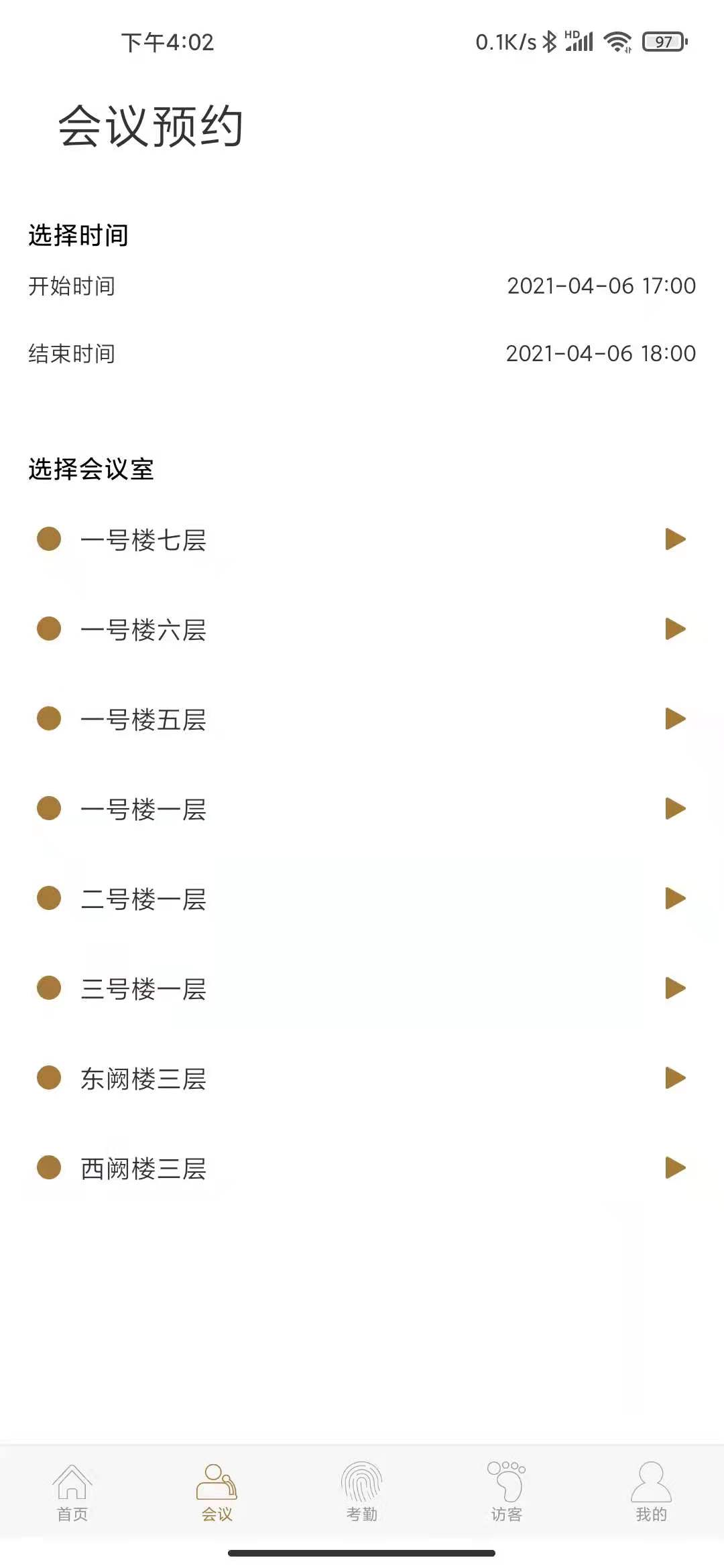Viewport: 724px width, 1568px height.
Task: Go to the 首页 home tab
Action: (72, 1492)
